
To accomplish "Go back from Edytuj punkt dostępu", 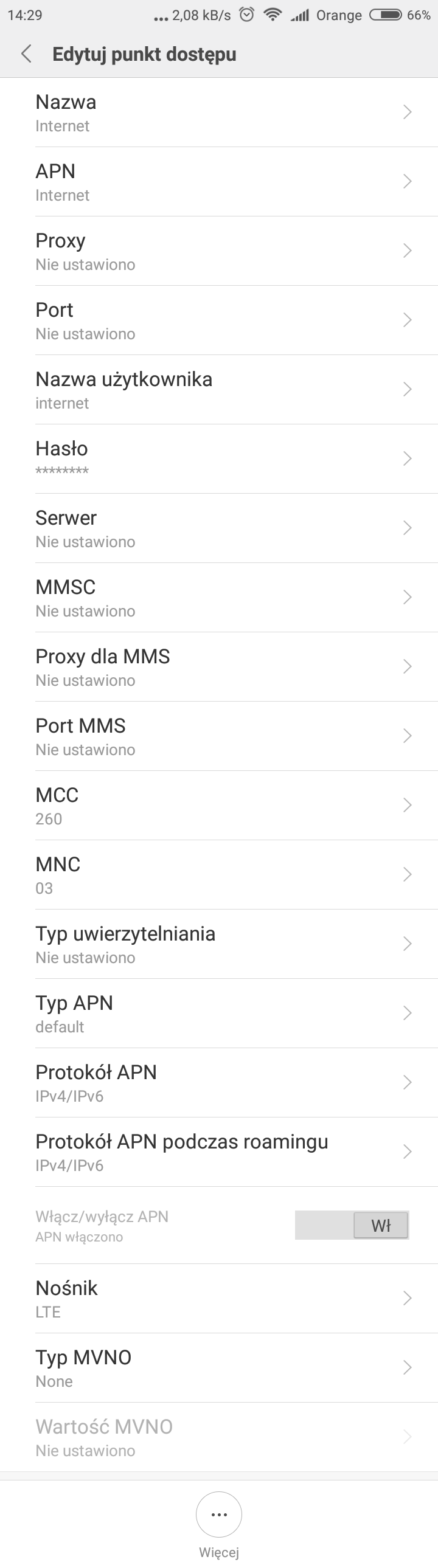I will [26, 54].
